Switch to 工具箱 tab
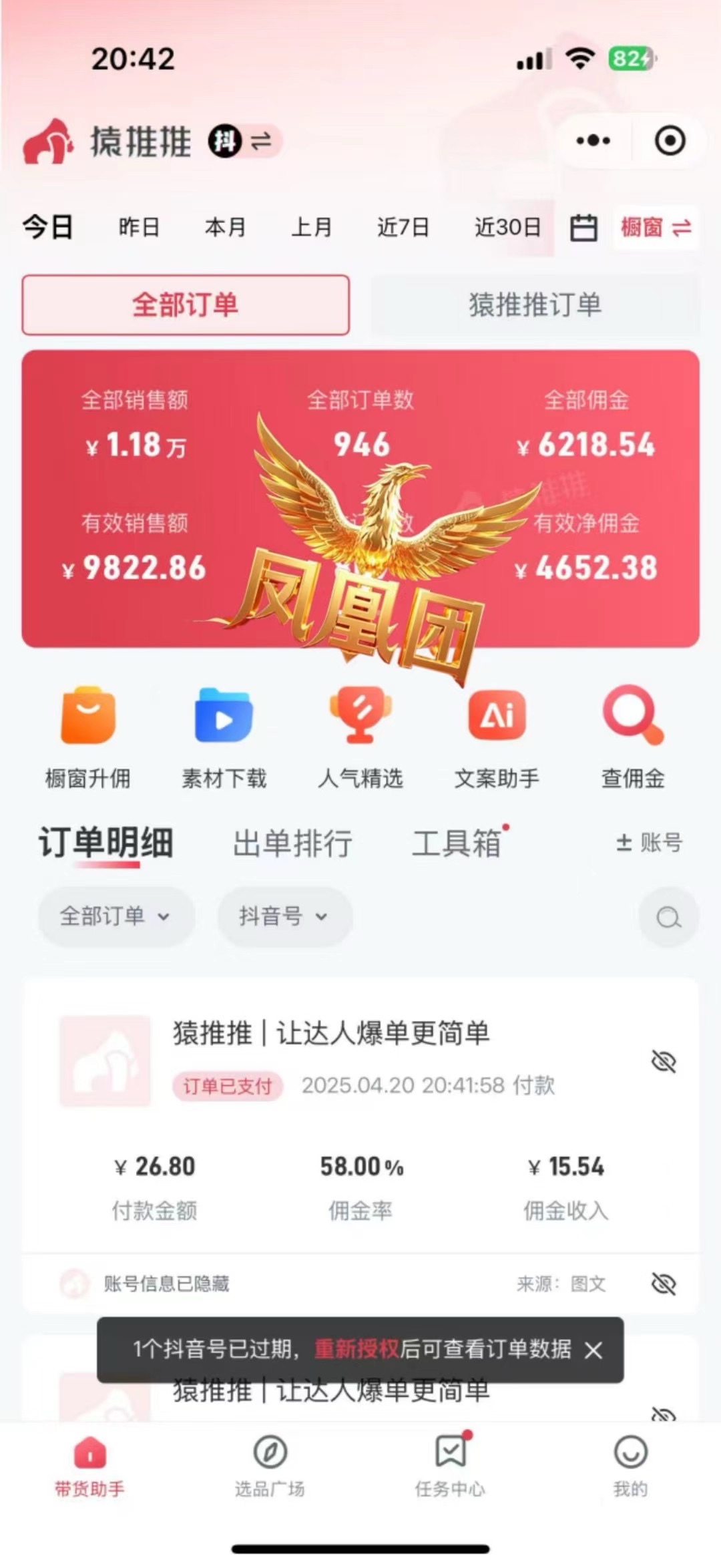721x1568 pixels. [x=457, y=843]
